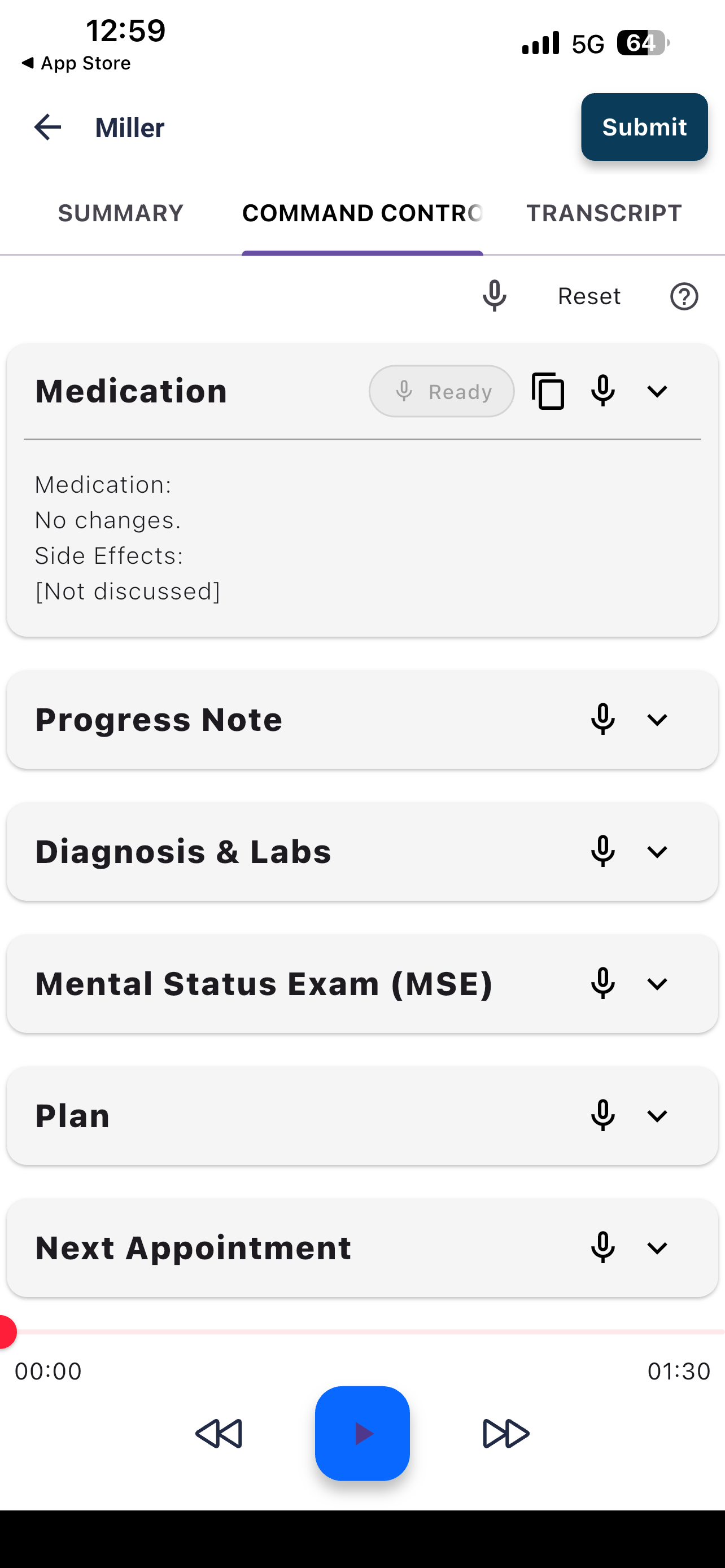The width and height of the screenshot is (725, 1568).
Task: Open the help question mark icon
Action: pyautogui.click(x=684, y=296)
